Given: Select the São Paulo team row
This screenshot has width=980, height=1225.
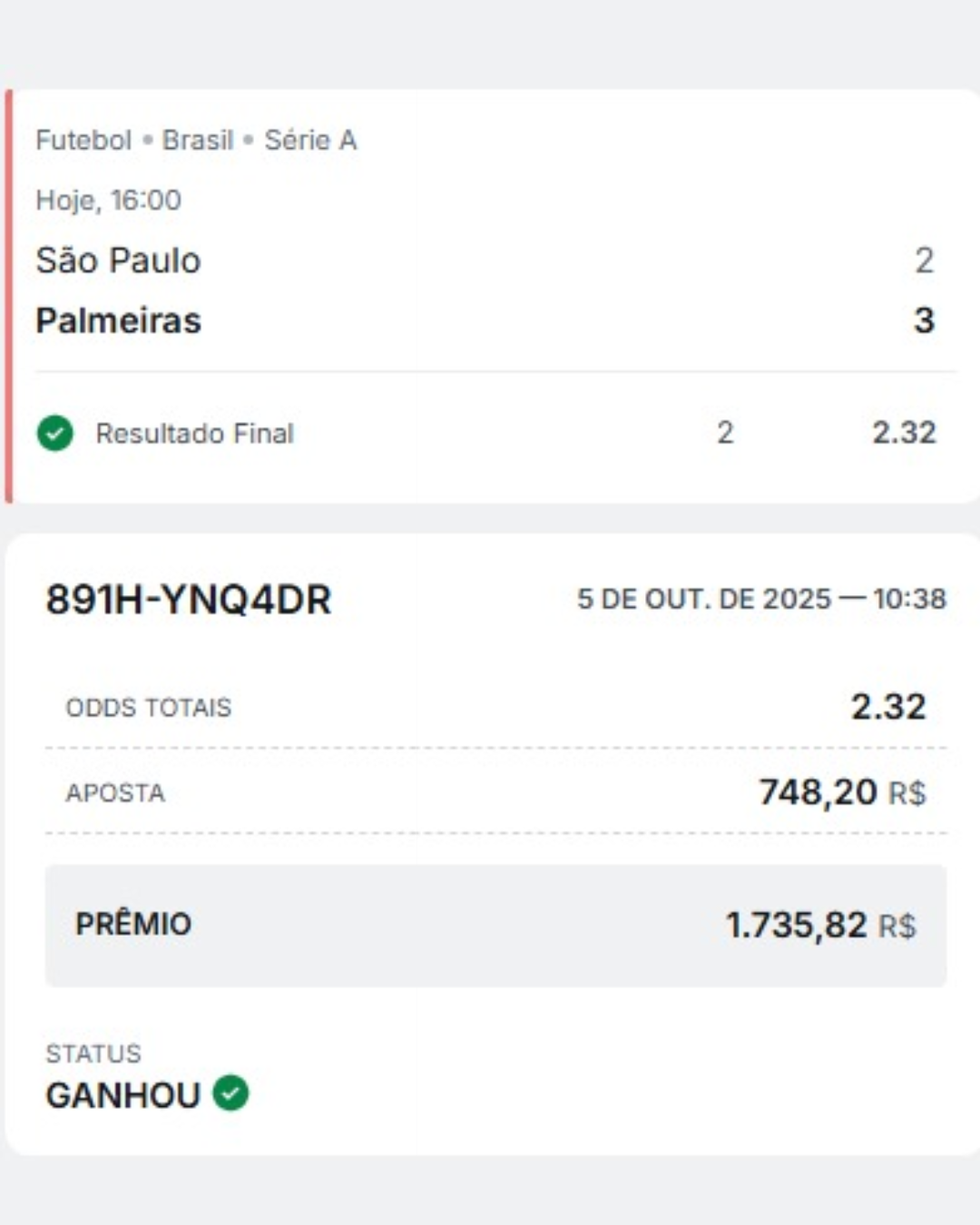Looking at the screenshot, I should (x=119, y=260).
